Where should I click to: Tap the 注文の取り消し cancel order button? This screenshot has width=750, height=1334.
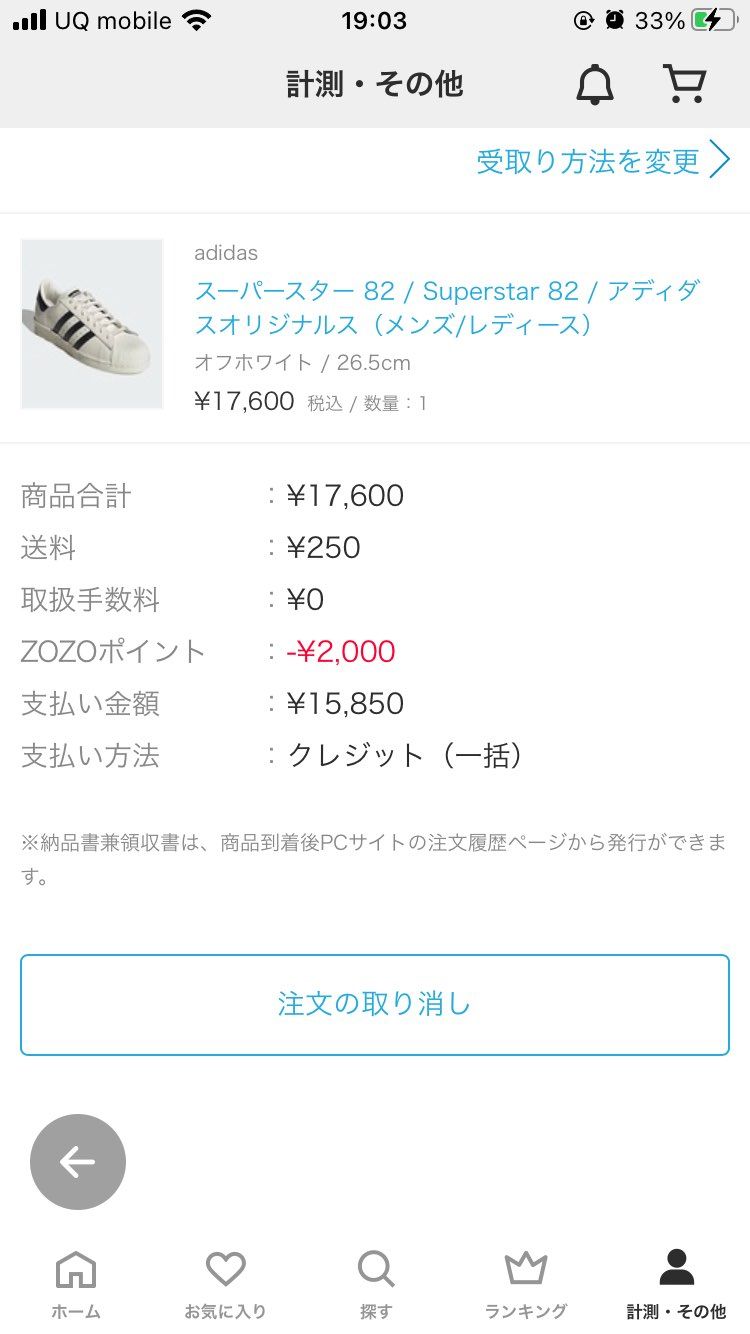(x=375, y=1004)
